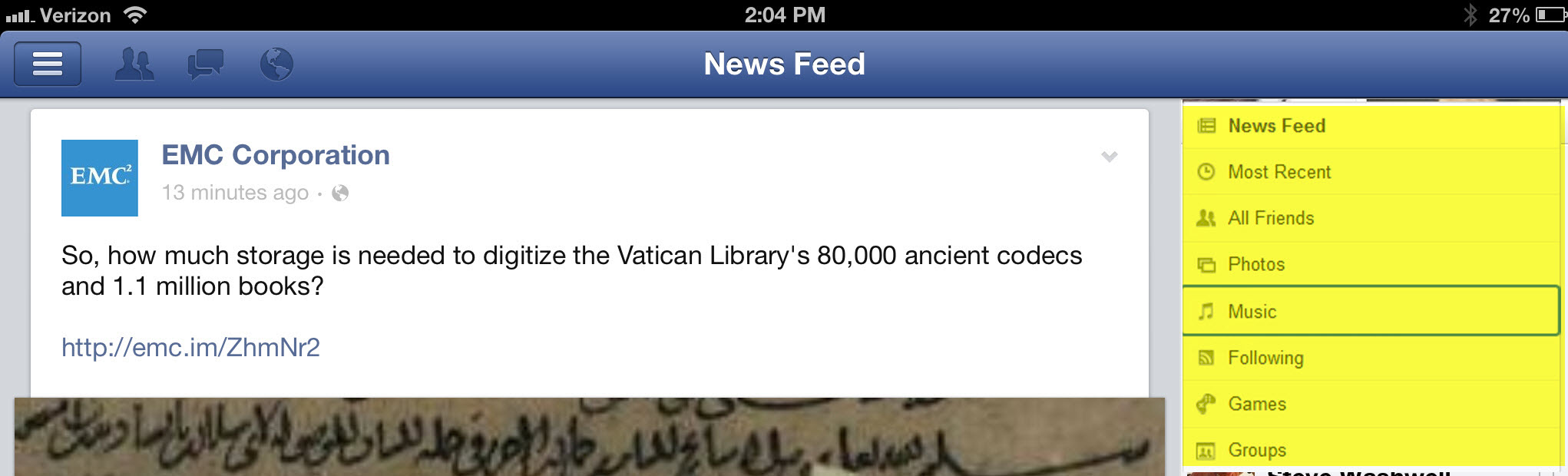Select News Feed in the side list
This screenshot has width=1568, height=476.
click(1276, 126)
